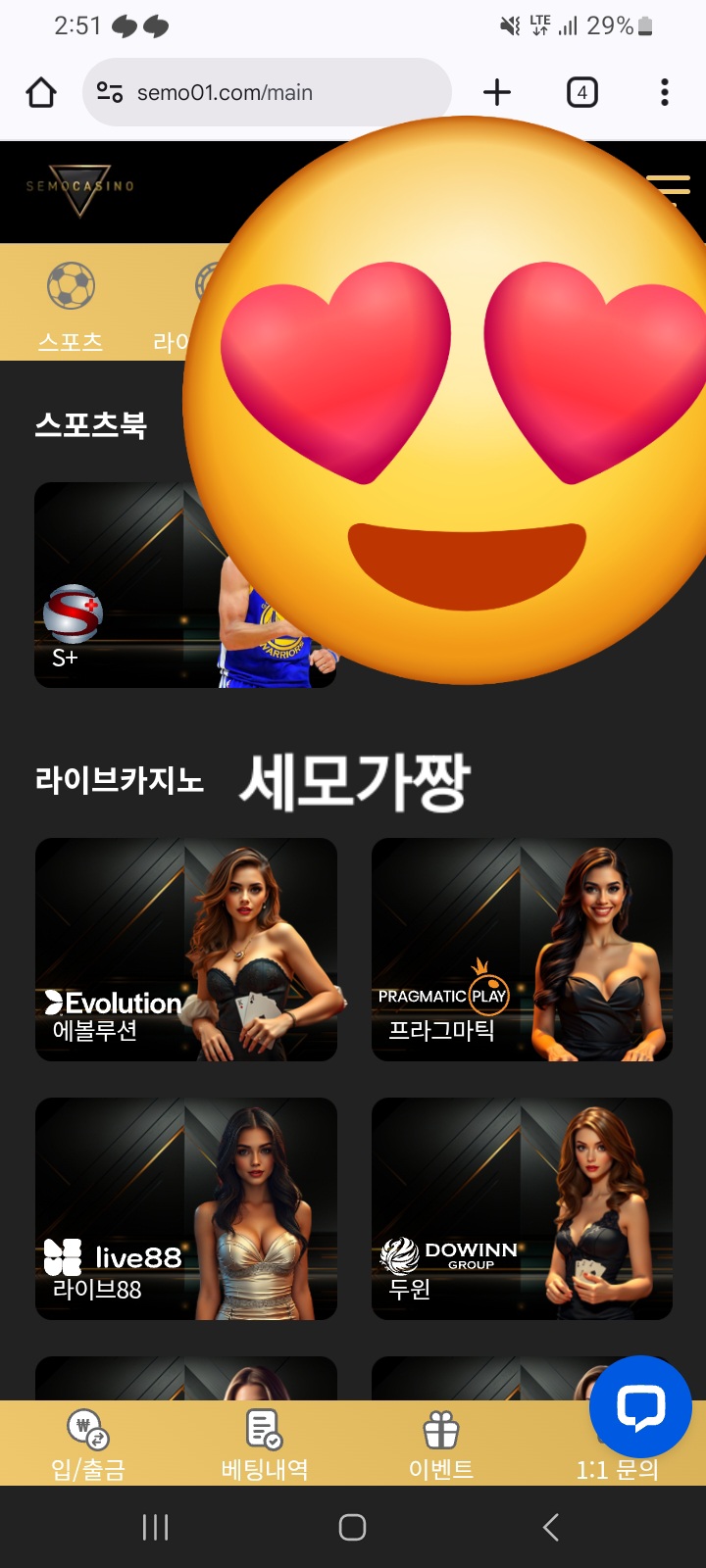Go to 입/출금 deposit and withdrawal

[88, 1444]
